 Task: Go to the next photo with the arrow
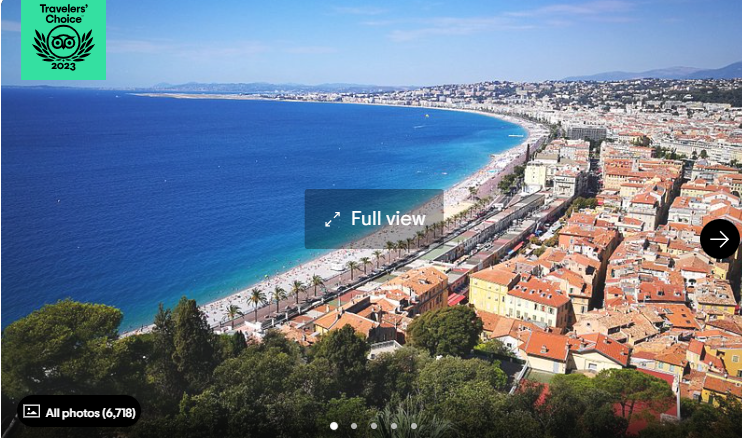click(719, 239)
